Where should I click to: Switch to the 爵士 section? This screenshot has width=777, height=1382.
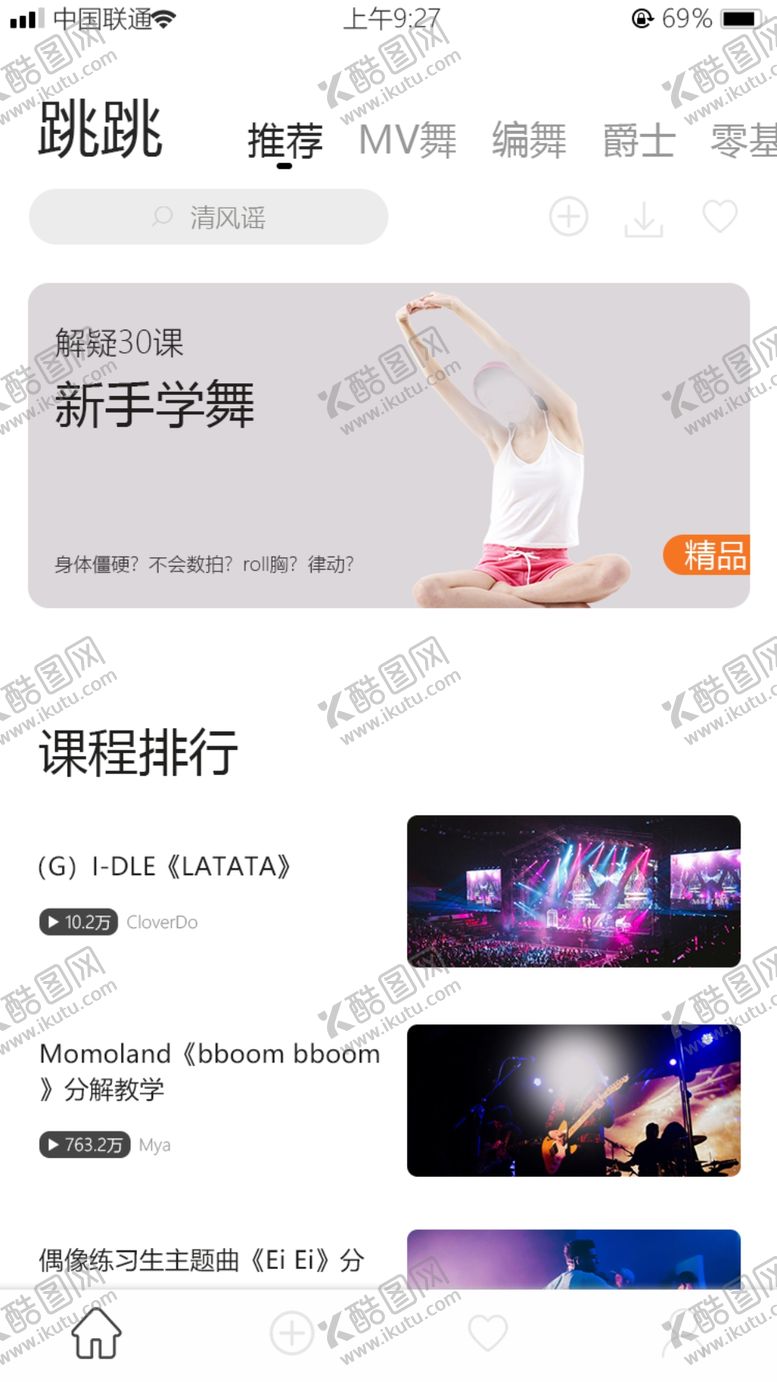(638, 140)
